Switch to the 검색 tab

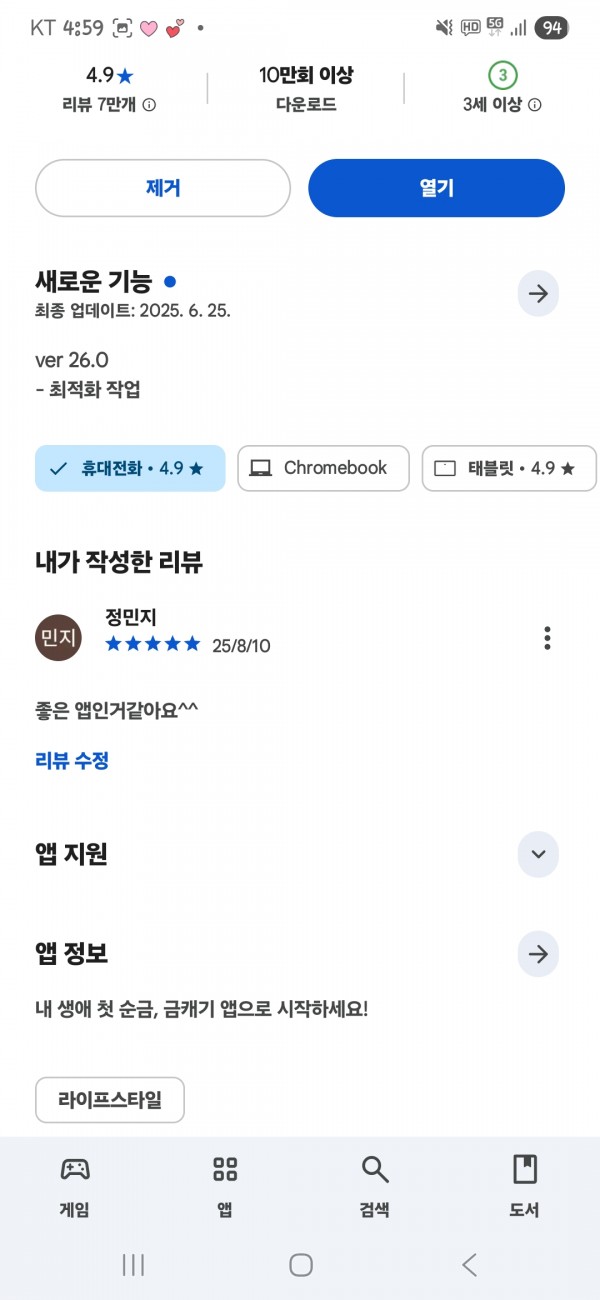(x=375, y=1186)
